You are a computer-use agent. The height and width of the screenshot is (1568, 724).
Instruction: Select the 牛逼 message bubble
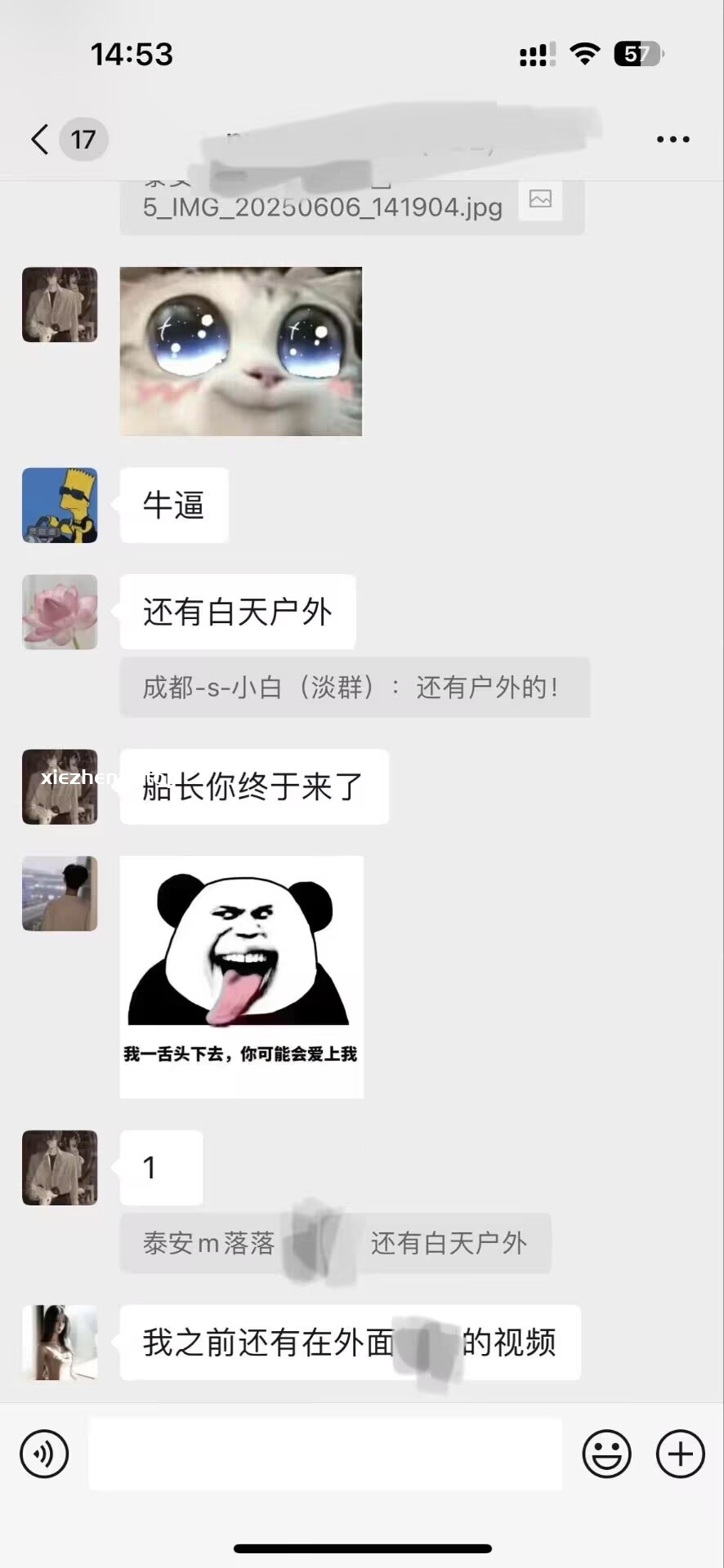tap(173, 506)
